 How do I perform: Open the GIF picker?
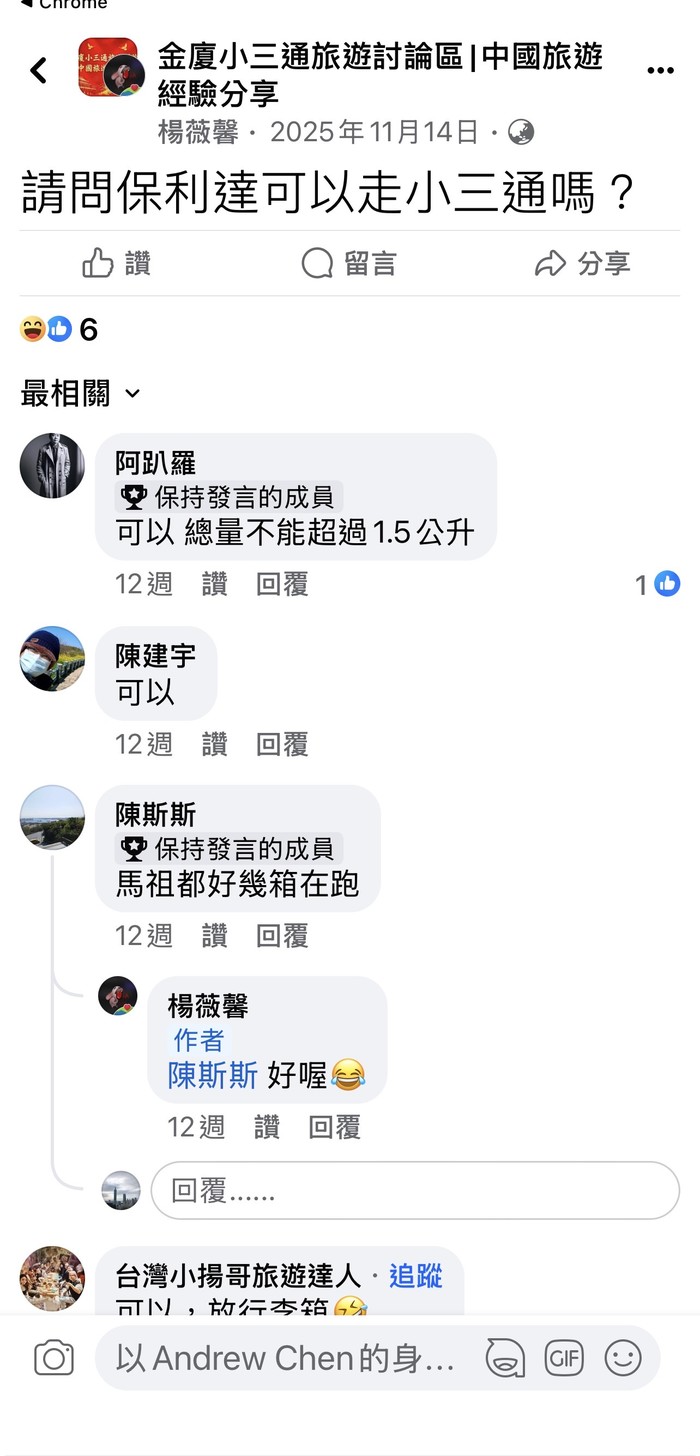tap(564, 1358)
